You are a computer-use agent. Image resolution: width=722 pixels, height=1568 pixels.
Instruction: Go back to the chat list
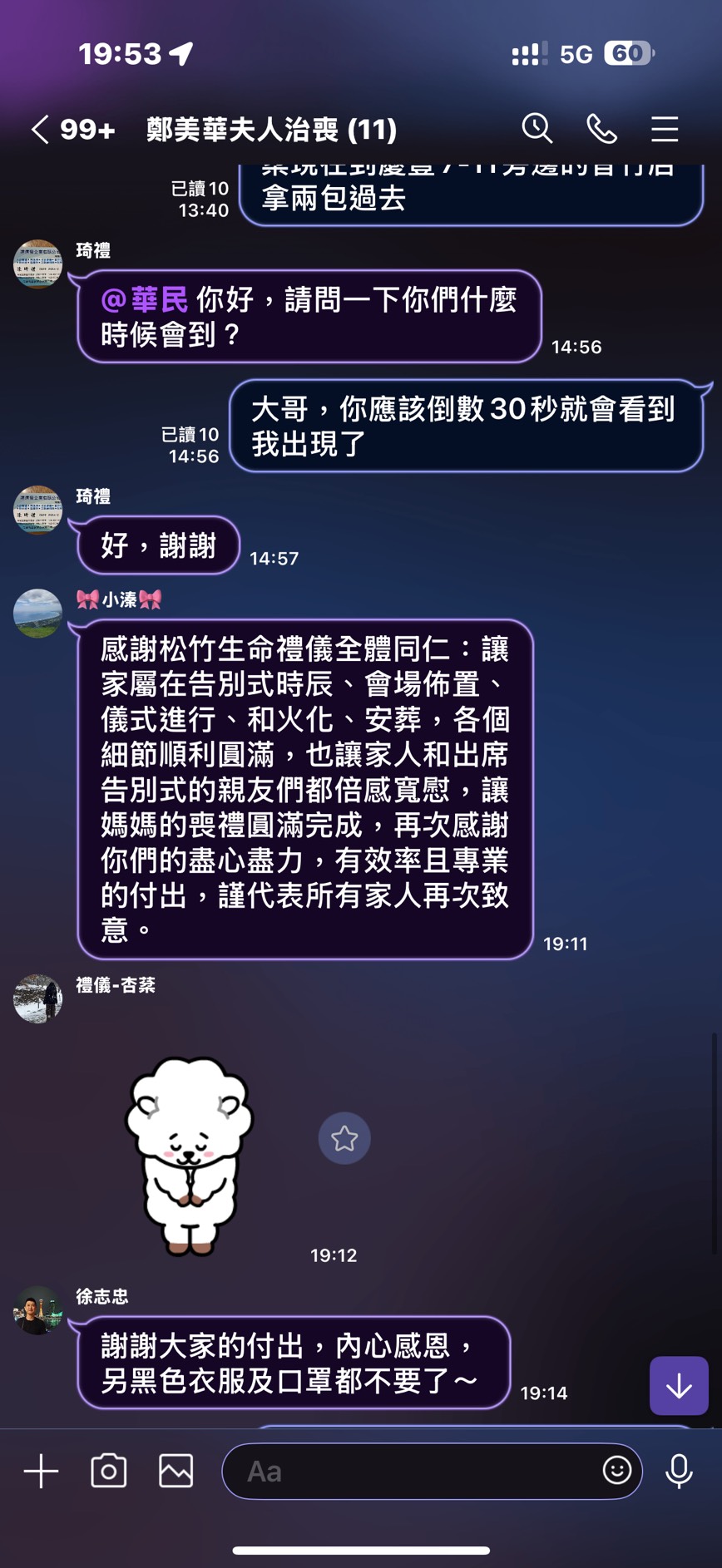(x=40, y=130)
